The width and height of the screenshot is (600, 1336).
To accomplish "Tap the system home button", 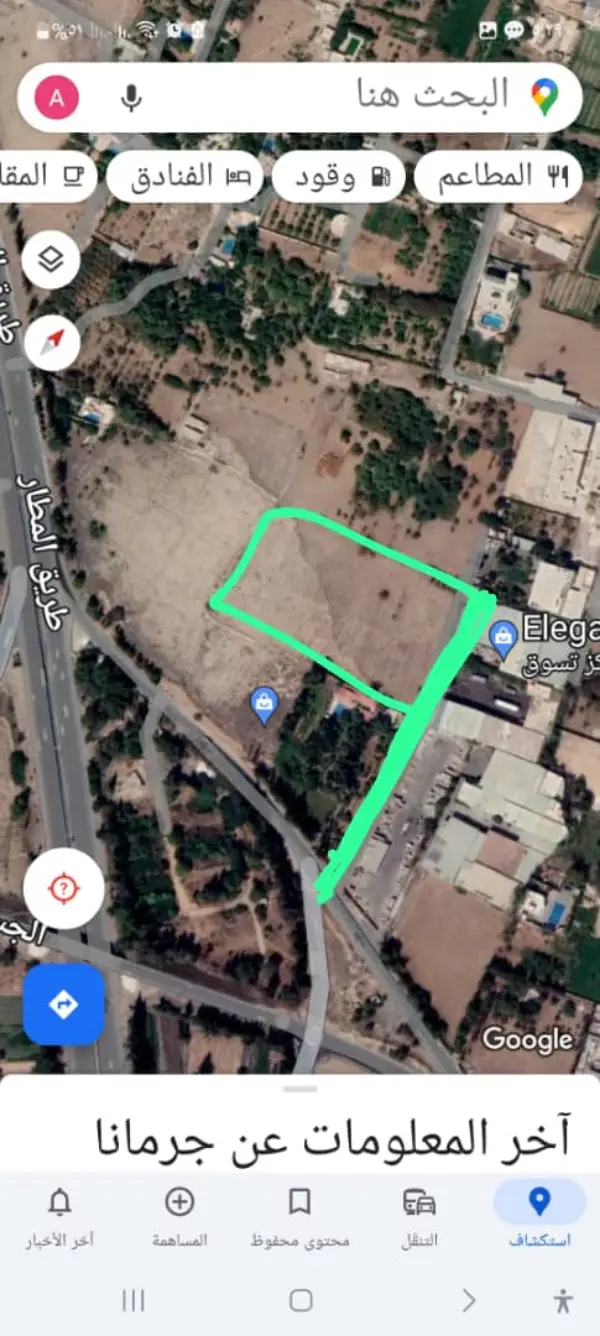I will (x=300, y=1300).
